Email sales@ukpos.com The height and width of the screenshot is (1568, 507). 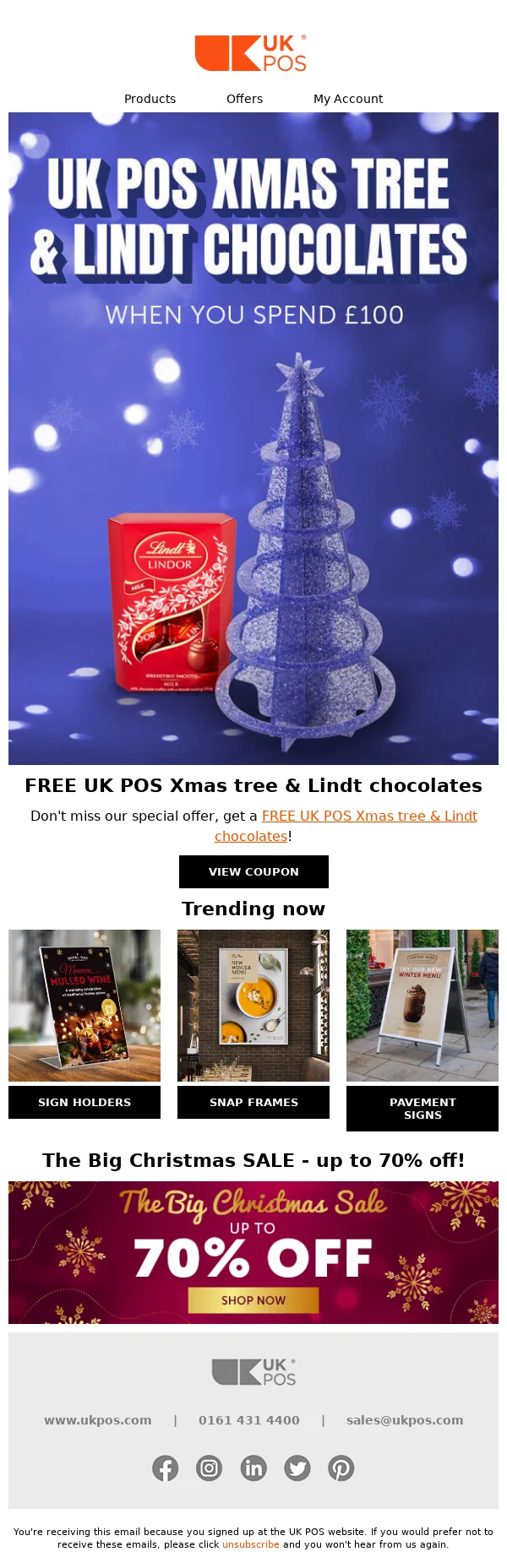click(405, 1420)
